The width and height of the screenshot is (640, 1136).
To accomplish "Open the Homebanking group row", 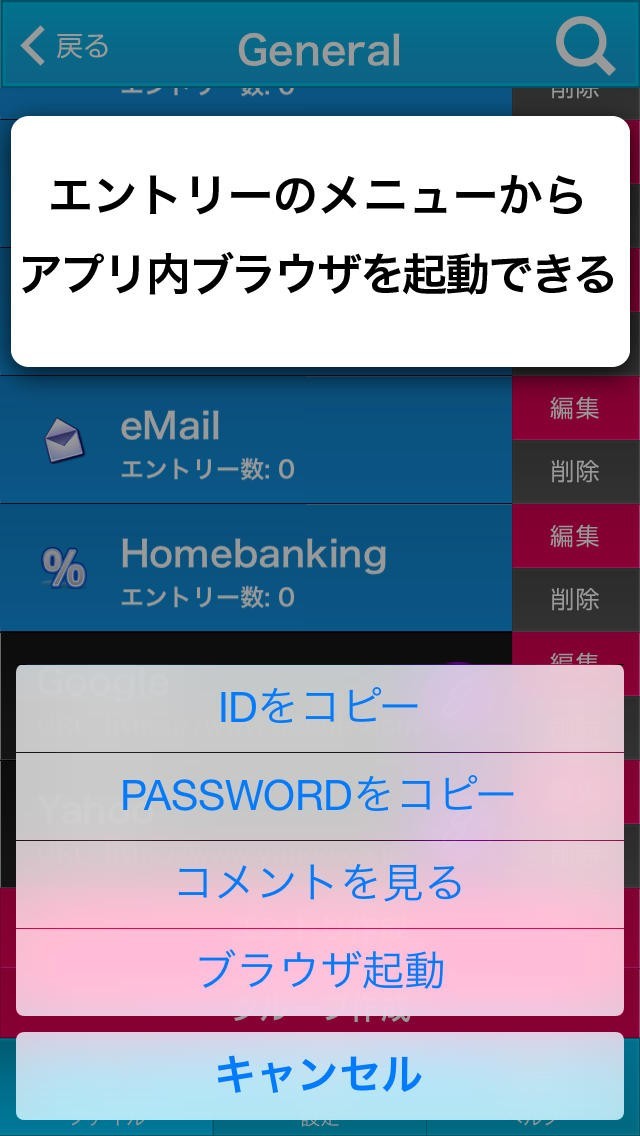I will pos(255,568).
